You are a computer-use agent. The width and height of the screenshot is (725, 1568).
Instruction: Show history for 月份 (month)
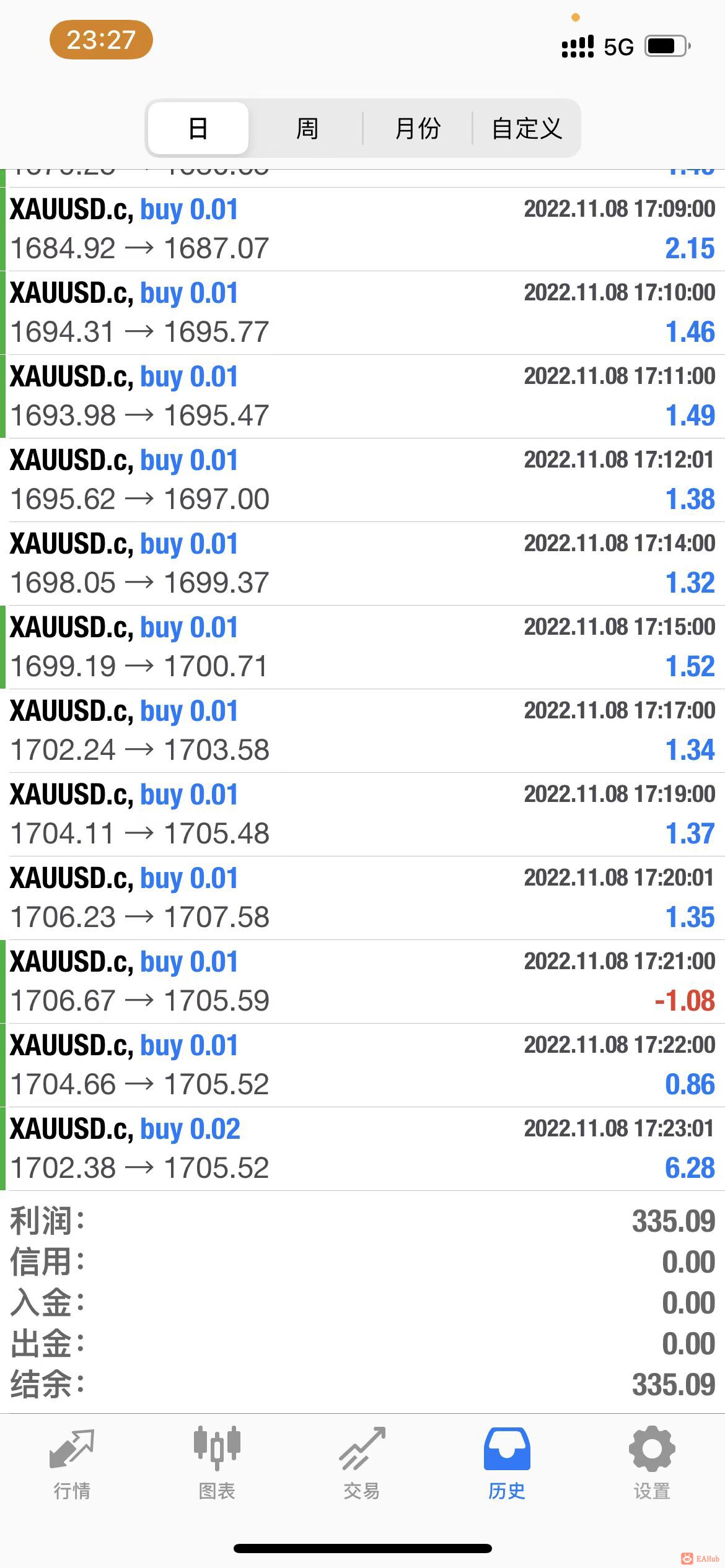click(418, 128)
